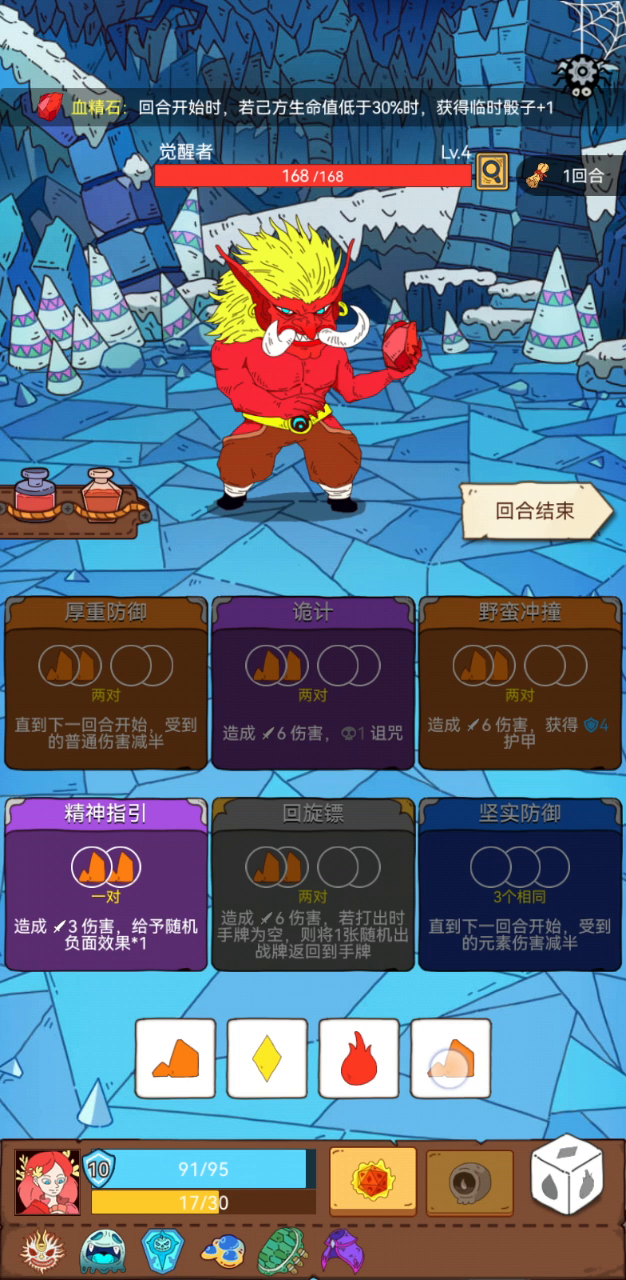Image resolution: width=626 pixels, height=1280 pixels.
Task: Tap the dark skull skill button
Action: pos(469,1182)
